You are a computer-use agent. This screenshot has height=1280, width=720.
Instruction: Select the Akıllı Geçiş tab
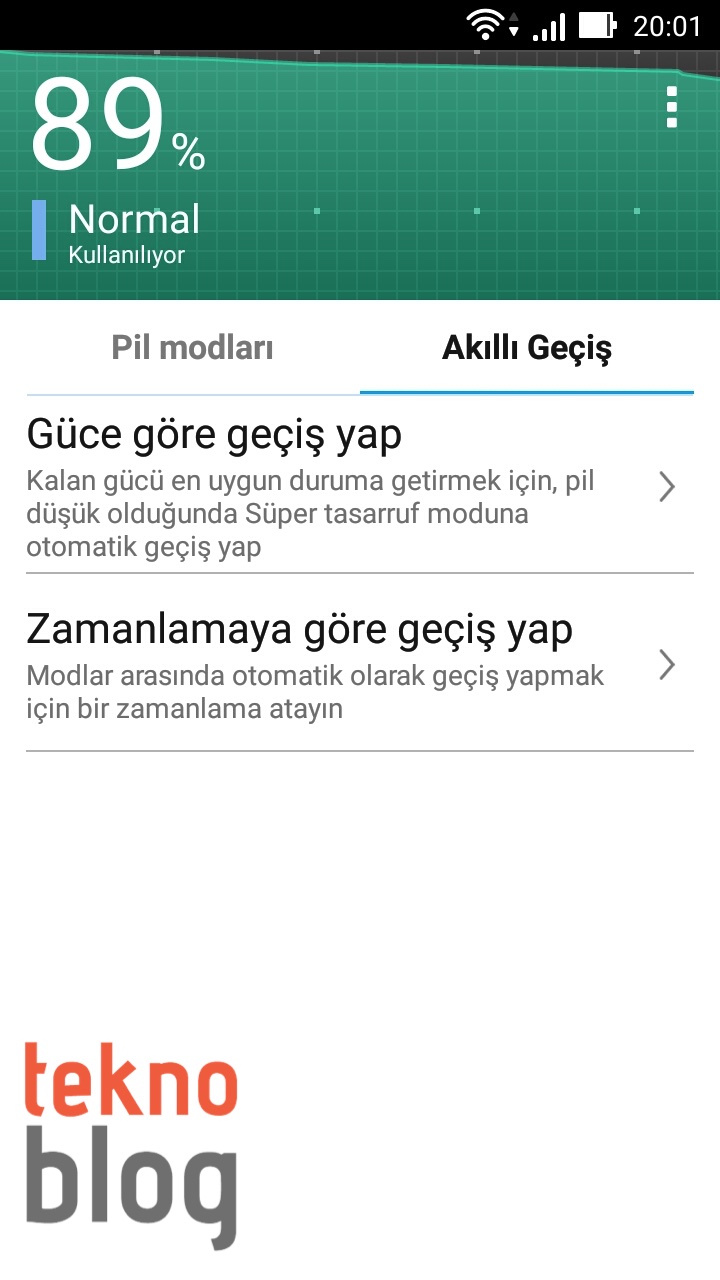[526, 348]
